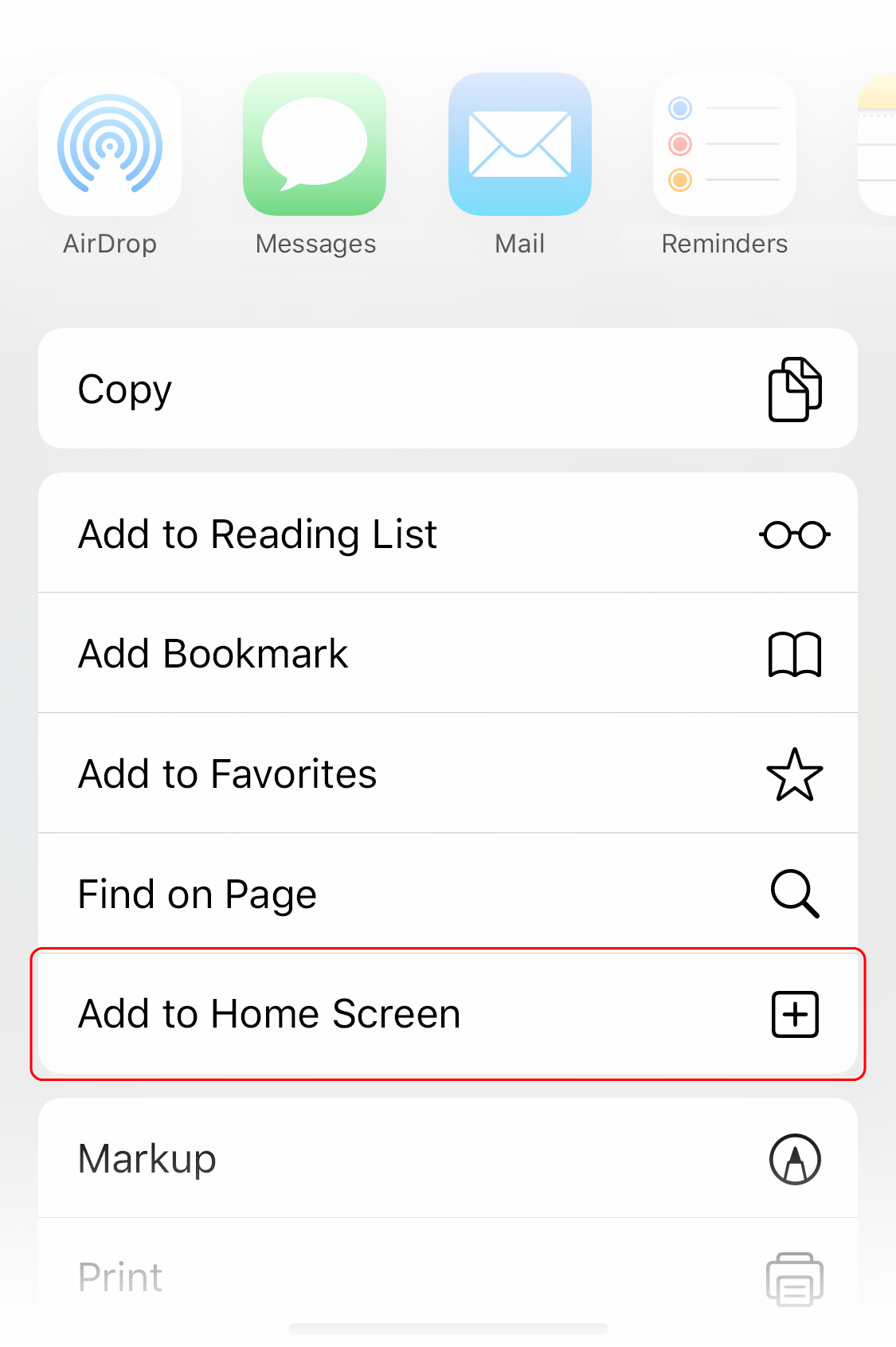The width and height of the screenshot is (896, 1347).
Task: Tap Add to Home Screen
Action: (448, 1013)
